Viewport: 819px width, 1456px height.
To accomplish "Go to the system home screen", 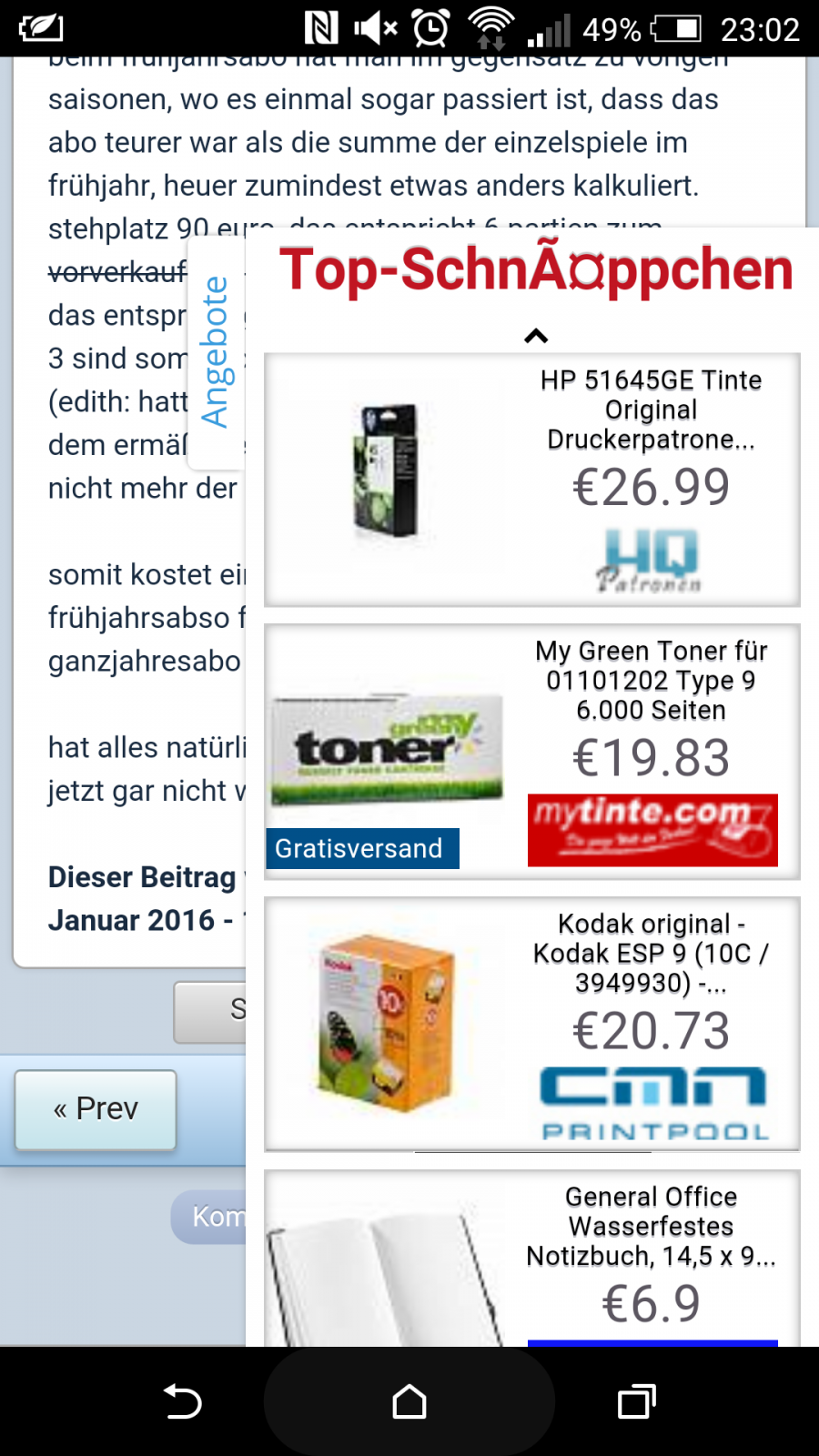I will coord(409,1401).
